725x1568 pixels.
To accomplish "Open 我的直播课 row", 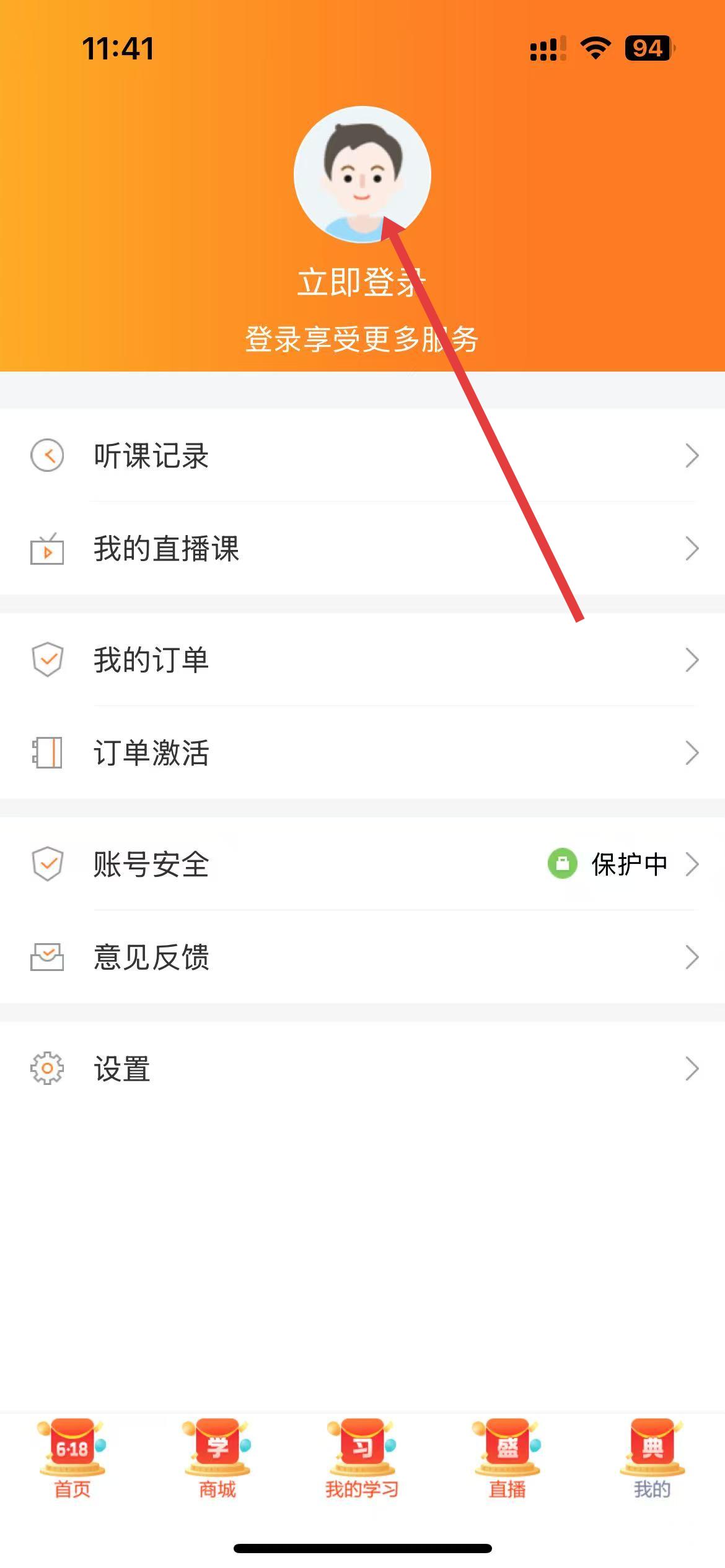I will click(362, 549).
